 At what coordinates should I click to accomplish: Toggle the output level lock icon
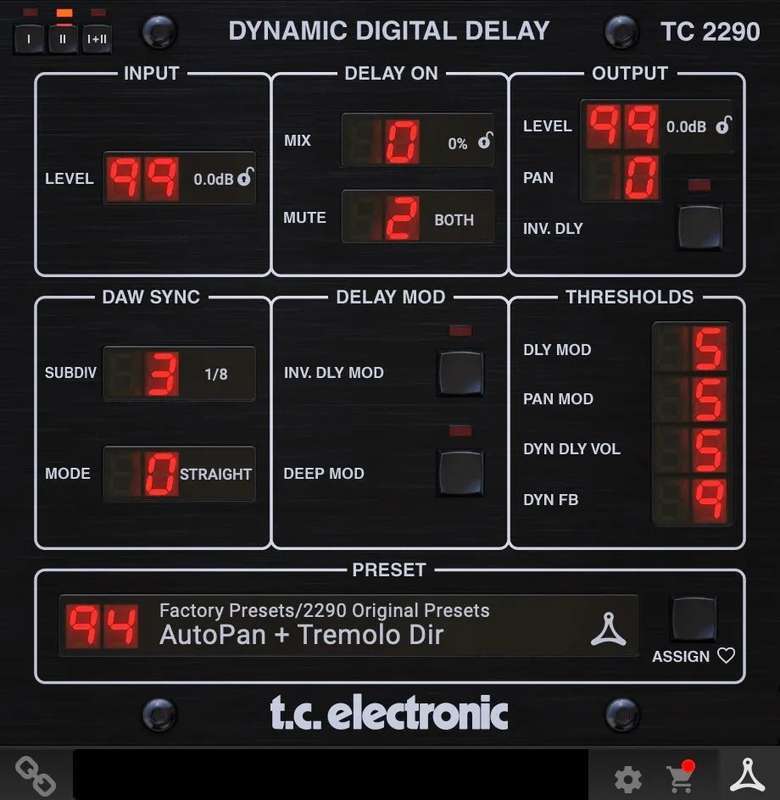[x=724, y=125]
